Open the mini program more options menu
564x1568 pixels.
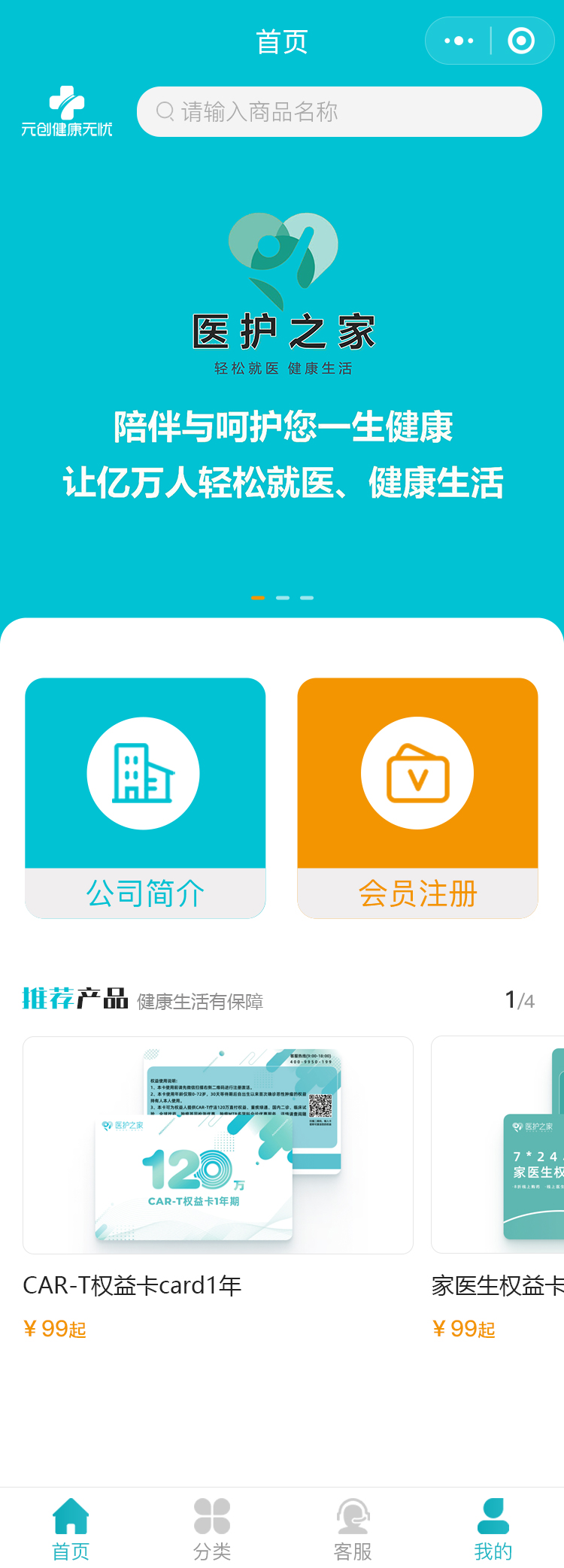[x=459, y=41]
